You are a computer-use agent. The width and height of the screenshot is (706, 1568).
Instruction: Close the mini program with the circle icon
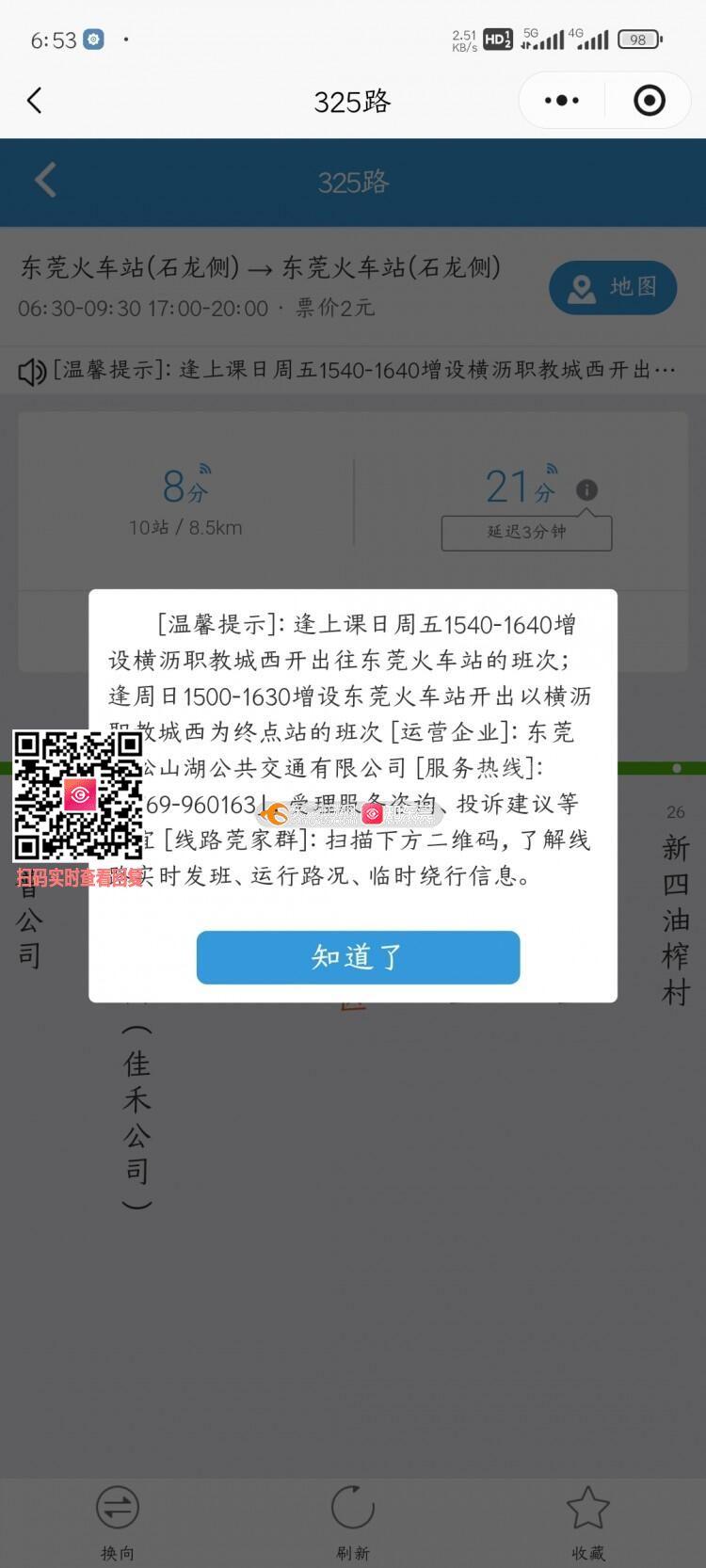coord(649,101)
